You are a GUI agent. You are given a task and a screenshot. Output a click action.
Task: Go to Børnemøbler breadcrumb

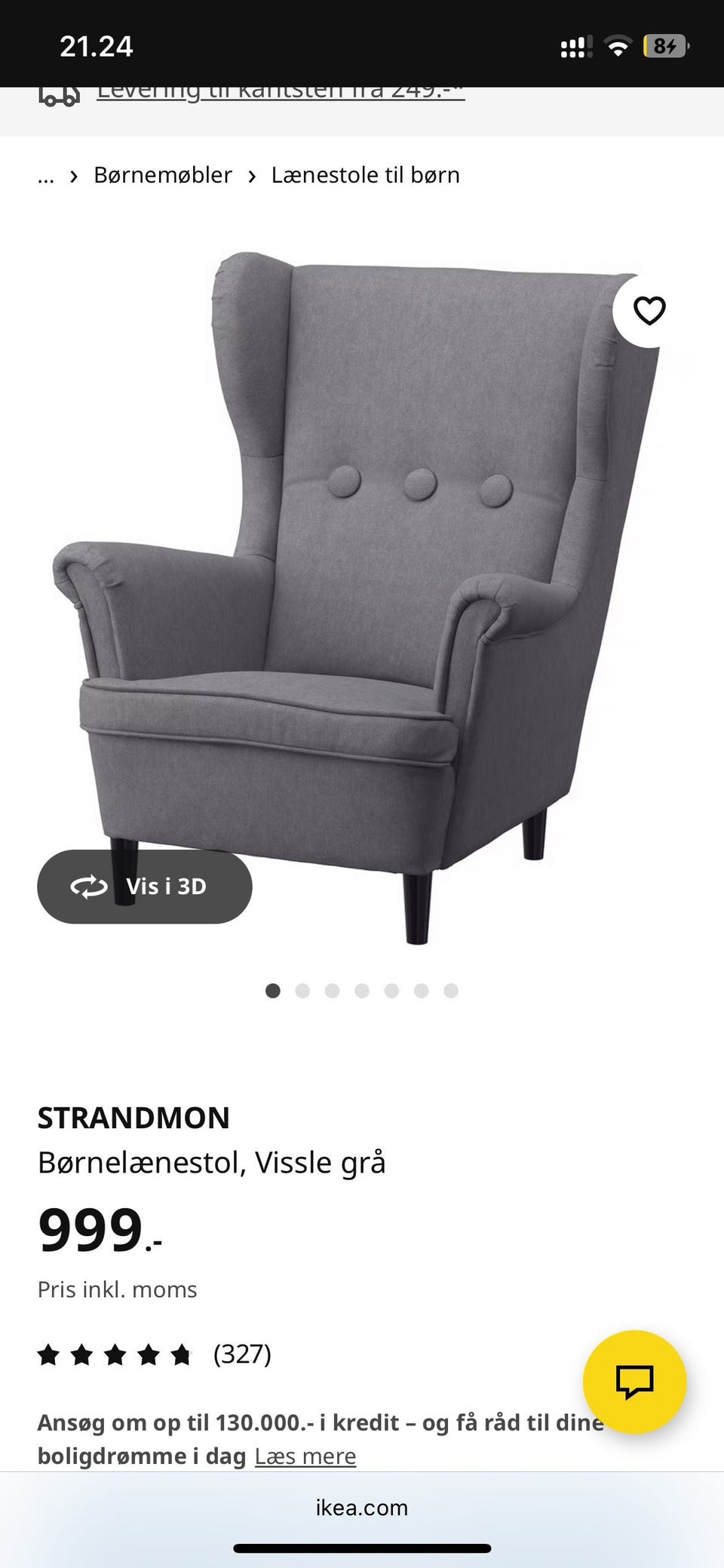click(x=163, y=175)
